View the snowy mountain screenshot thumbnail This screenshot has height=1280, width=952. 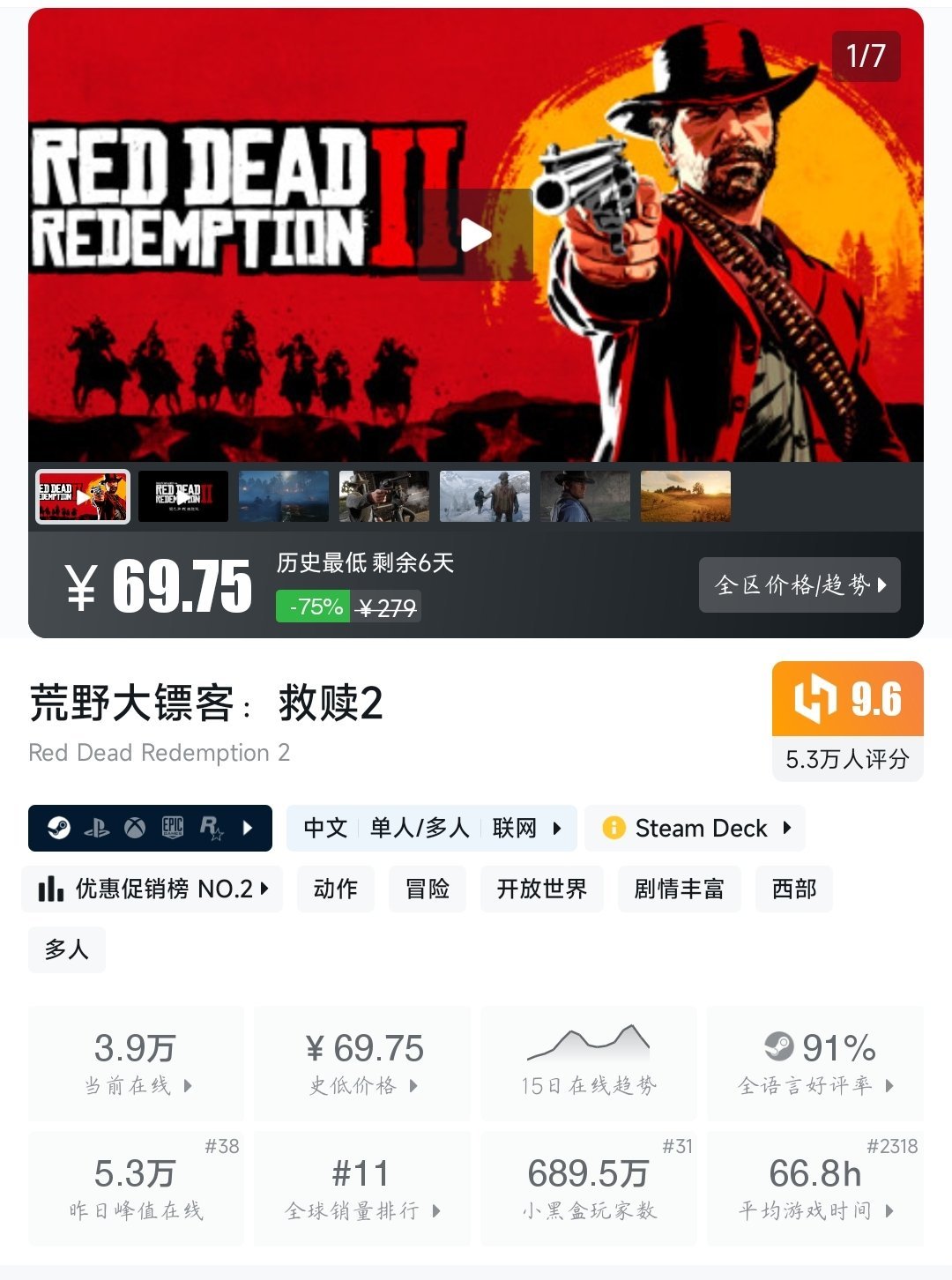coord(485,496)
